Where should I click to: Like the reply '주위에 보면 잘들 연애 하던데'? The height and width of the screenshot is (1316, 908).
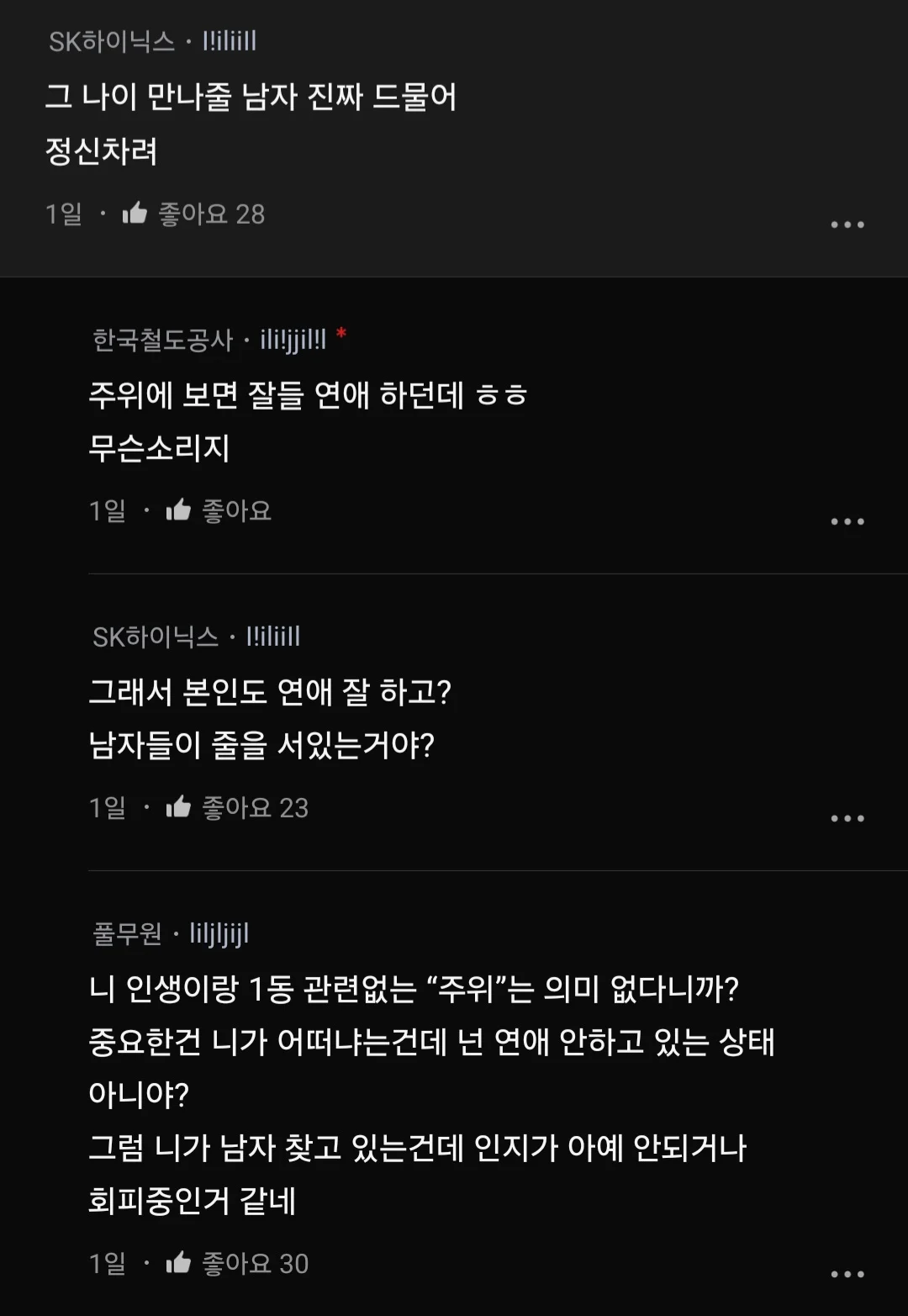pyautogui.click(x=179, y=510)
